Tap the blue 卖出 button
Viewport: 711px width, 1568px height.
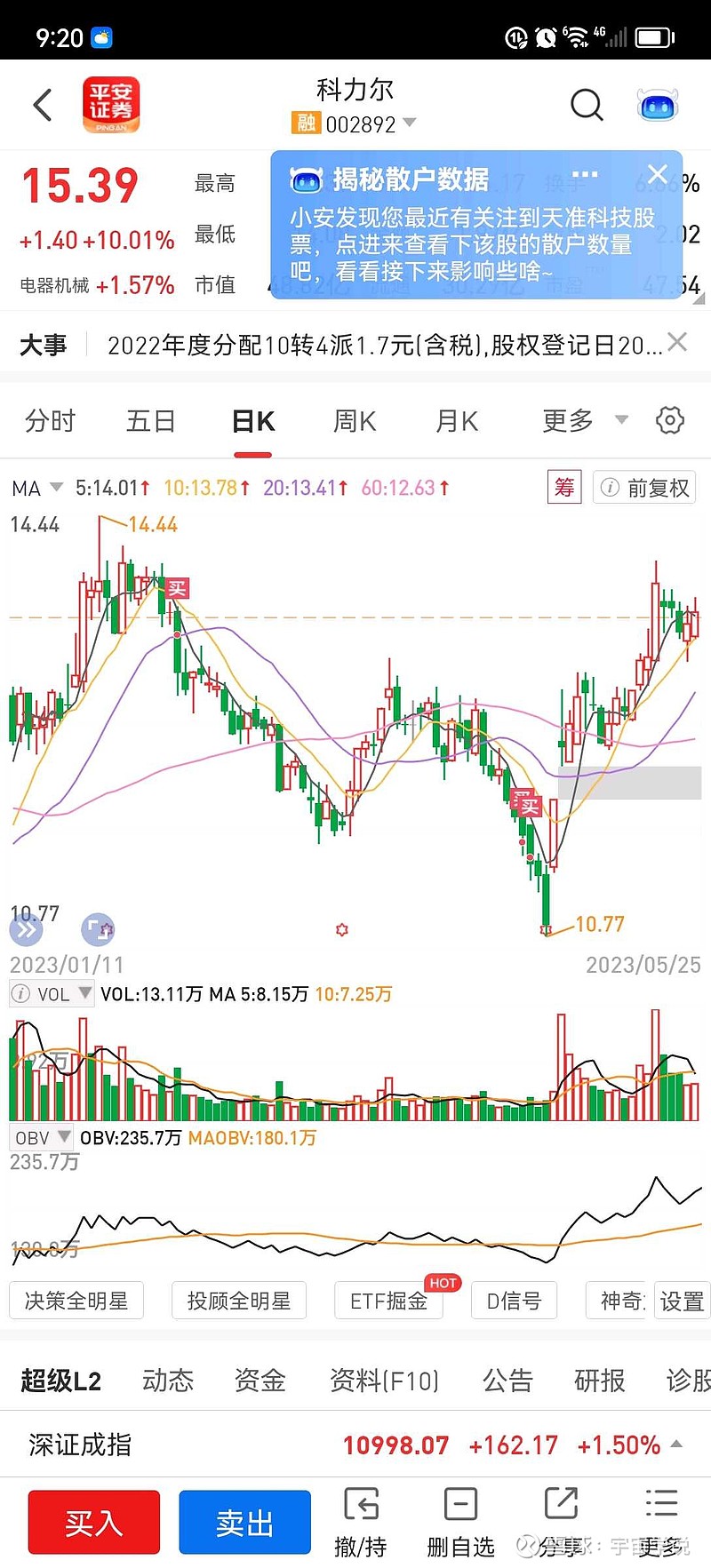pos(245,1523)
